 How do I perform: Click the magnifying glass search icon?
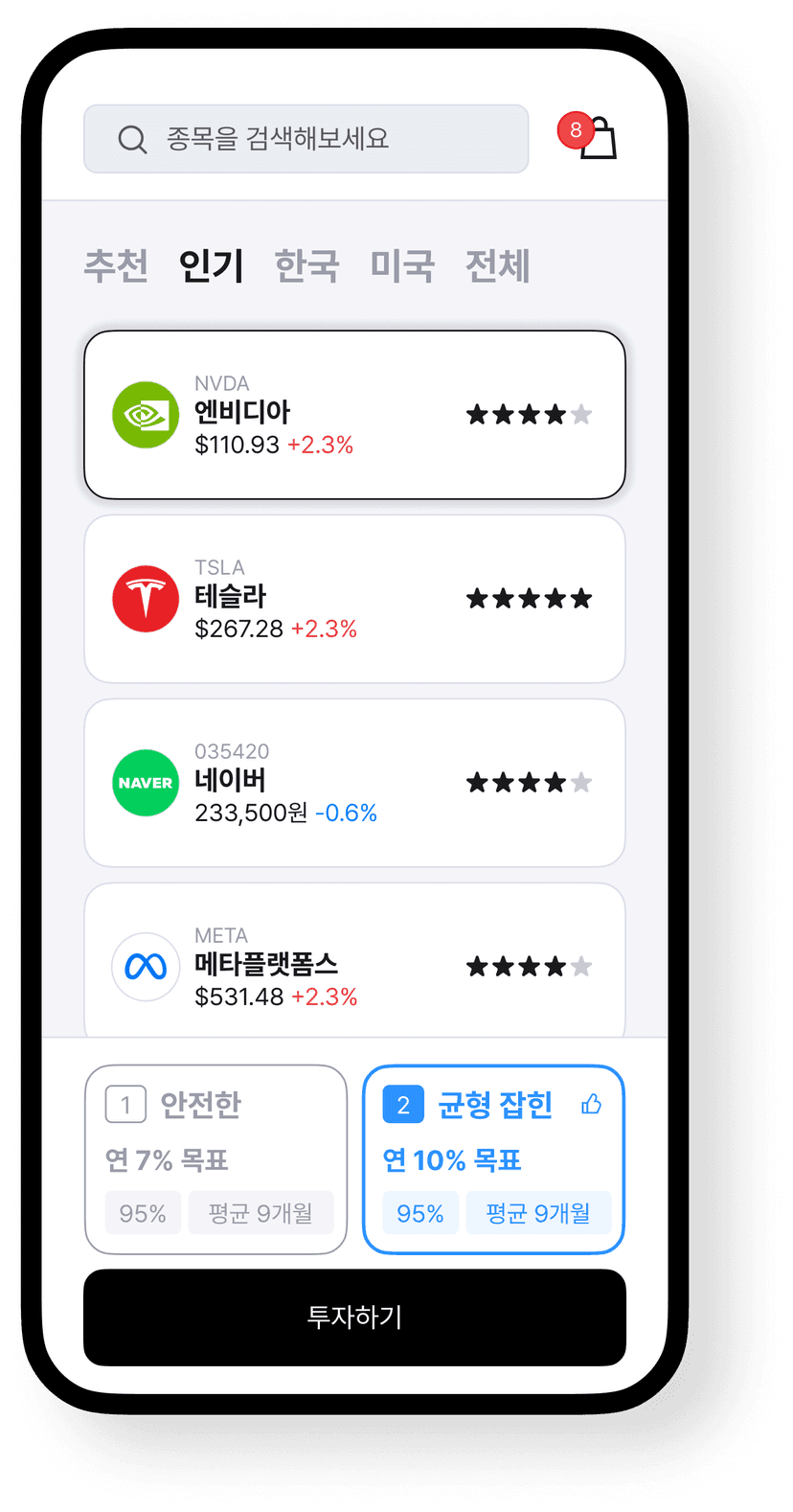click(131, 139)
